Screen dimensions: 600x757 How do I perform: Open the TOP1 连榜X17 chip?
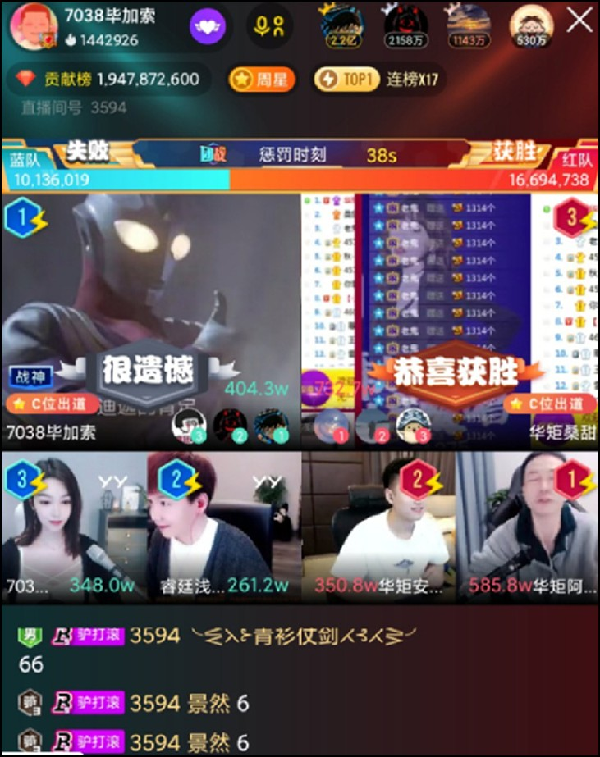coord(379,79)
